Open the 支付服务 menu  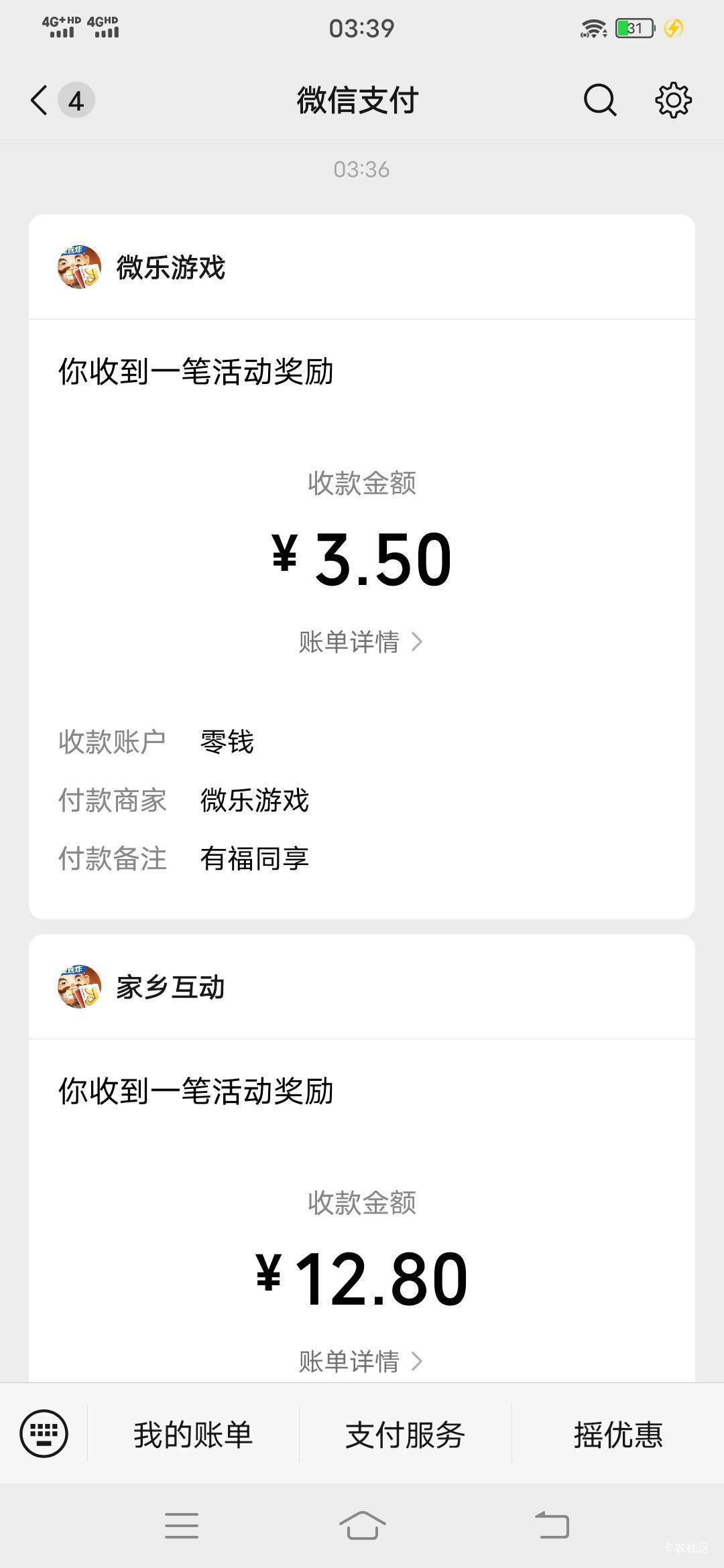point(405,1435)
